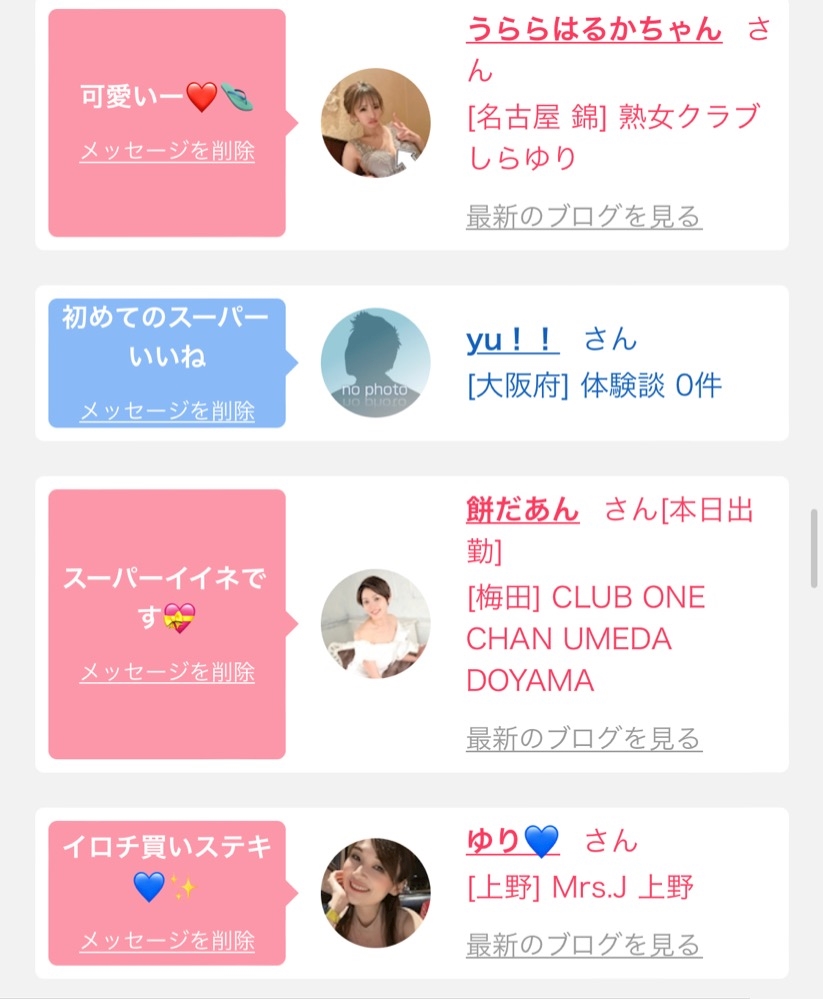Delete the 可愛いー message
The image size is (823, 999).
tap(167, 151)
